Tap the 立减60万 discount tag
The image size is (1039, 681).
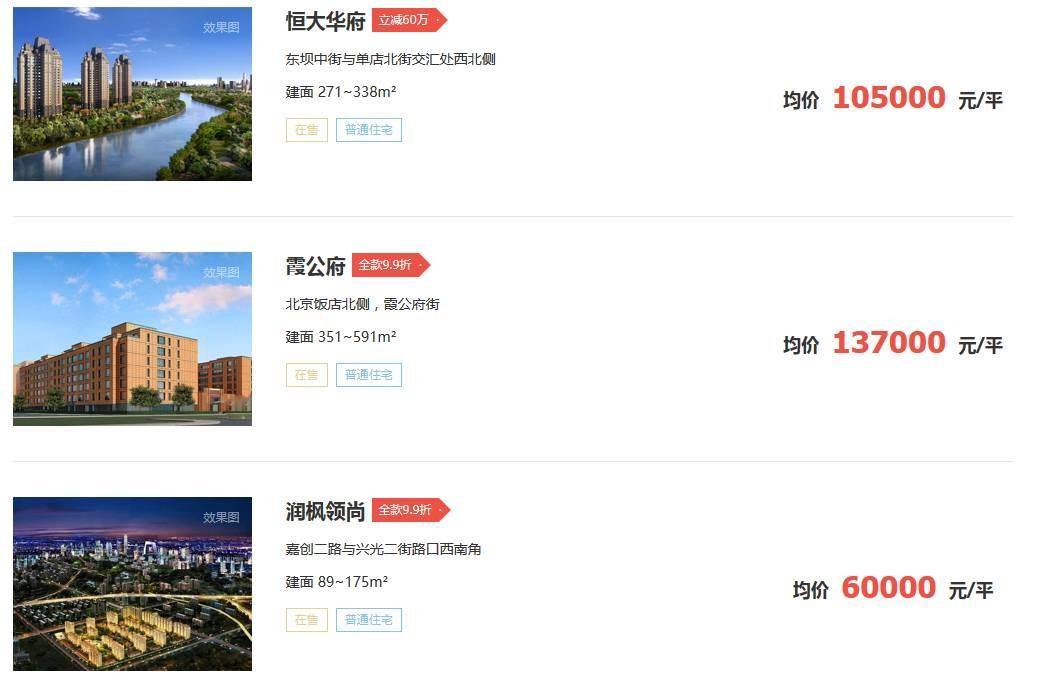click(406, 20)
